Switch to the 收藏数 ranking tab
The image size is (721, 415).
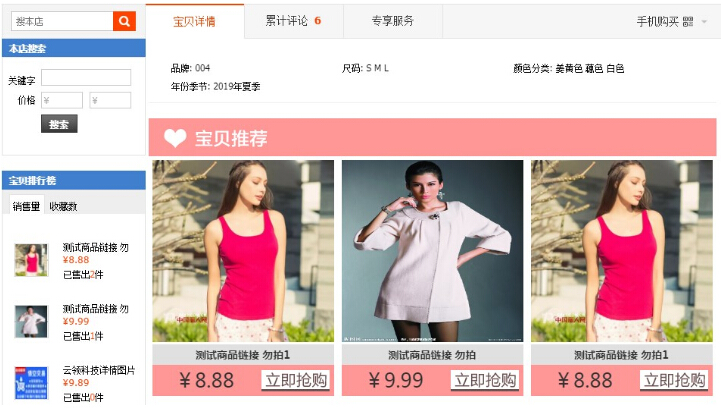(x=64, y=206)
